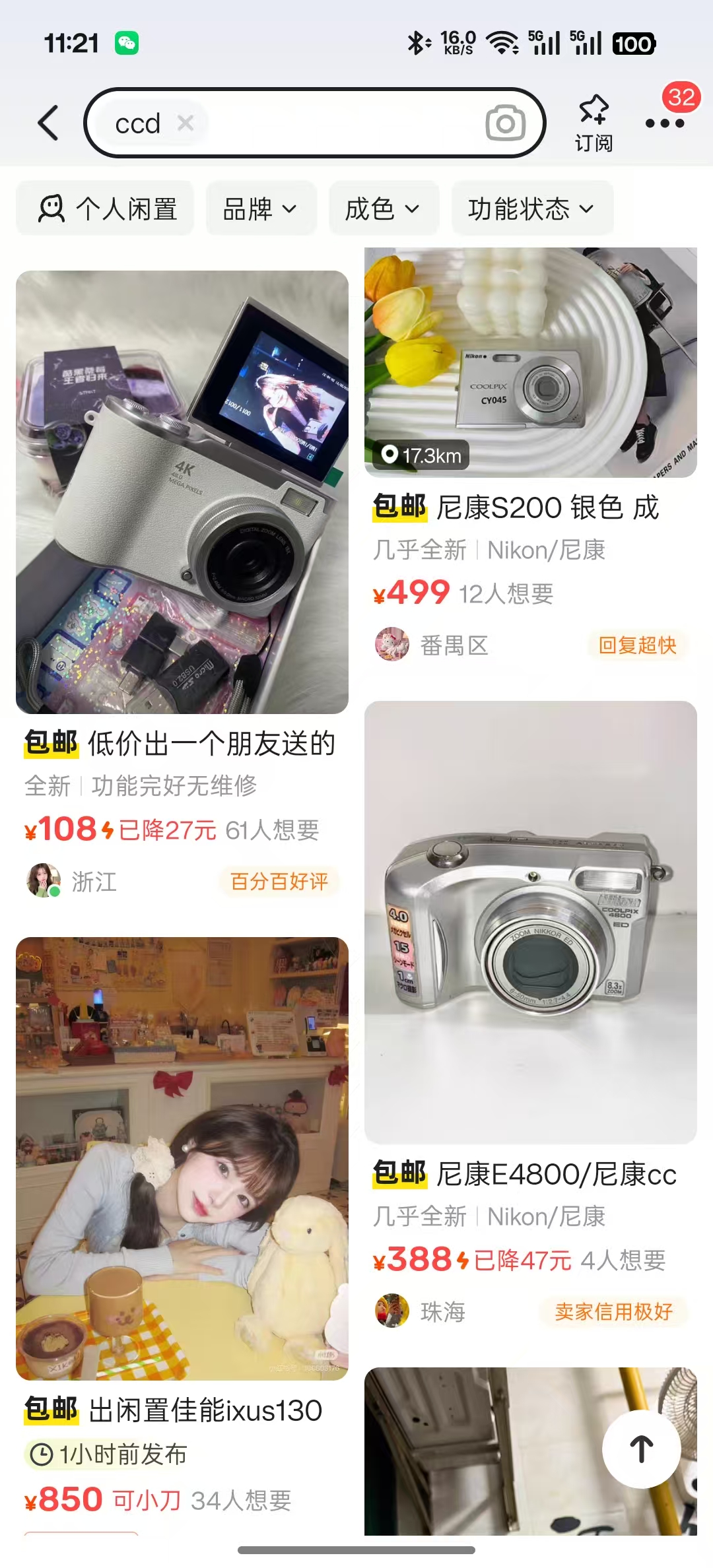This screenshot has width=713, height=1568.
Task: Open the ¥108 white 4K camera listing
Action: [x=182, y=492]
